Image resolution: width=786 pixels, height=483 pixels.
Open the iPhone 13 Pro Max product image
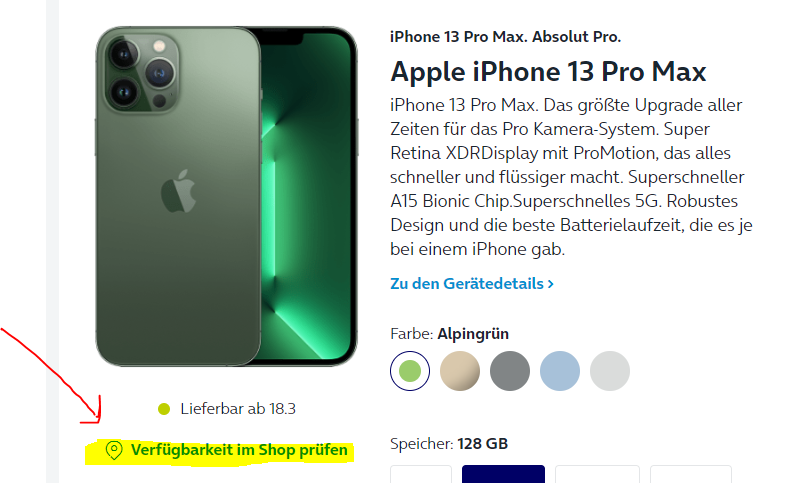[226, 197]
